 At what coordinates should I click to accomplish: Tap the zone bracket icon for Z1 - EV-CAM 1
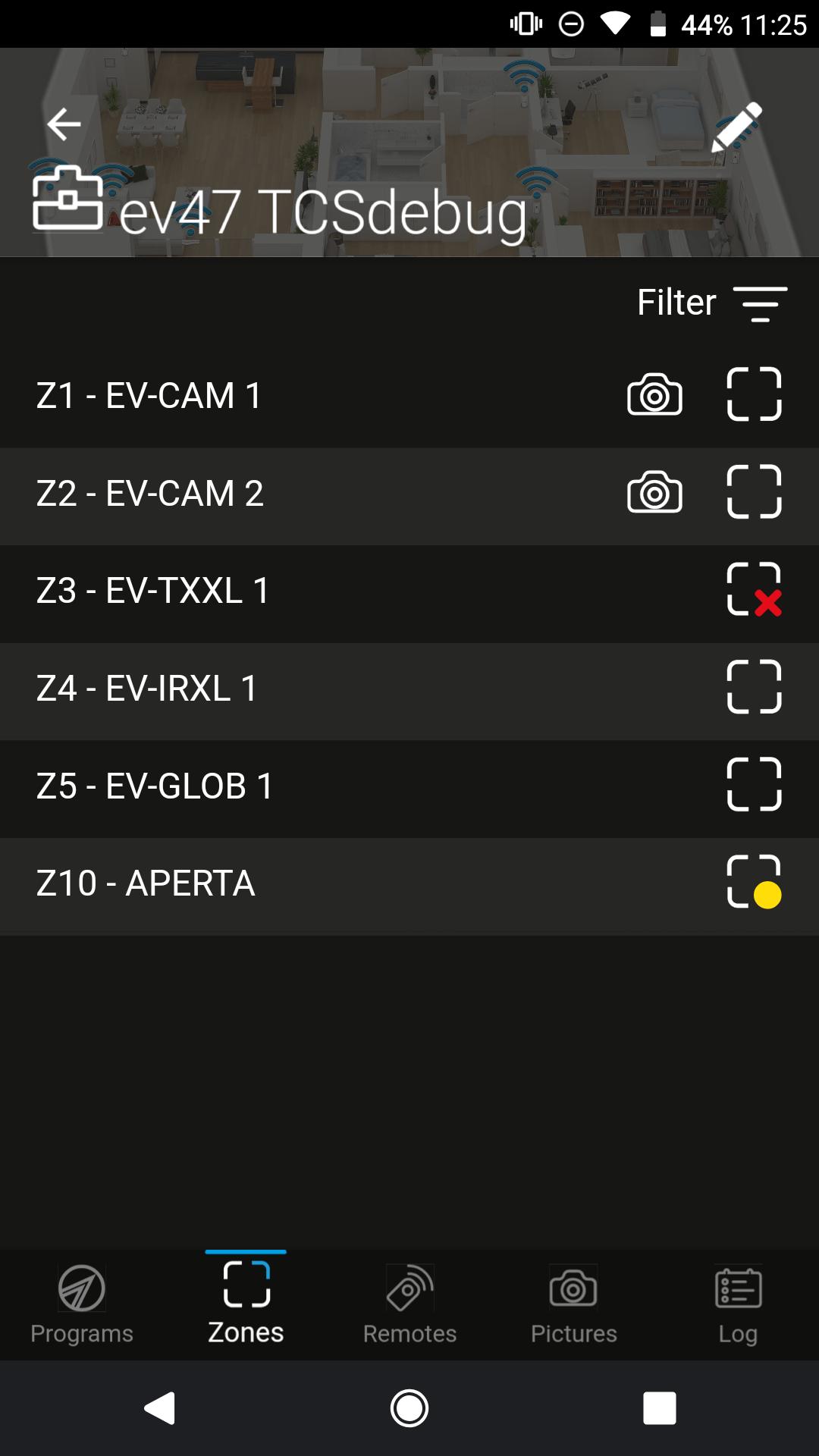(754, 394)
